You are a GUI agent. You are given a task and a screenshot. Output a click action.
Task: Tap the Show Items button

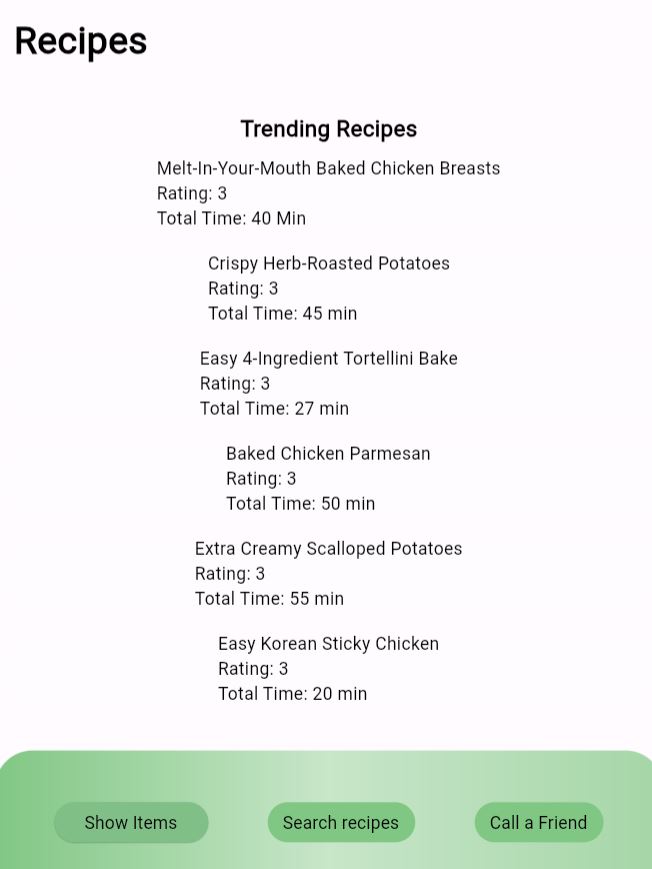tap(131, 822)
